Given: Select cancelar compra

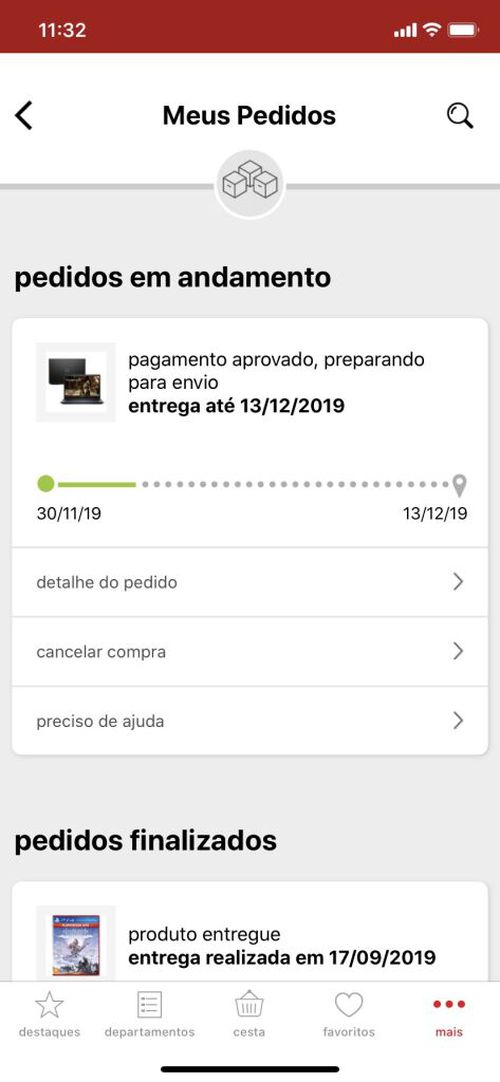Looking at the screenshot, I should 250,651.
